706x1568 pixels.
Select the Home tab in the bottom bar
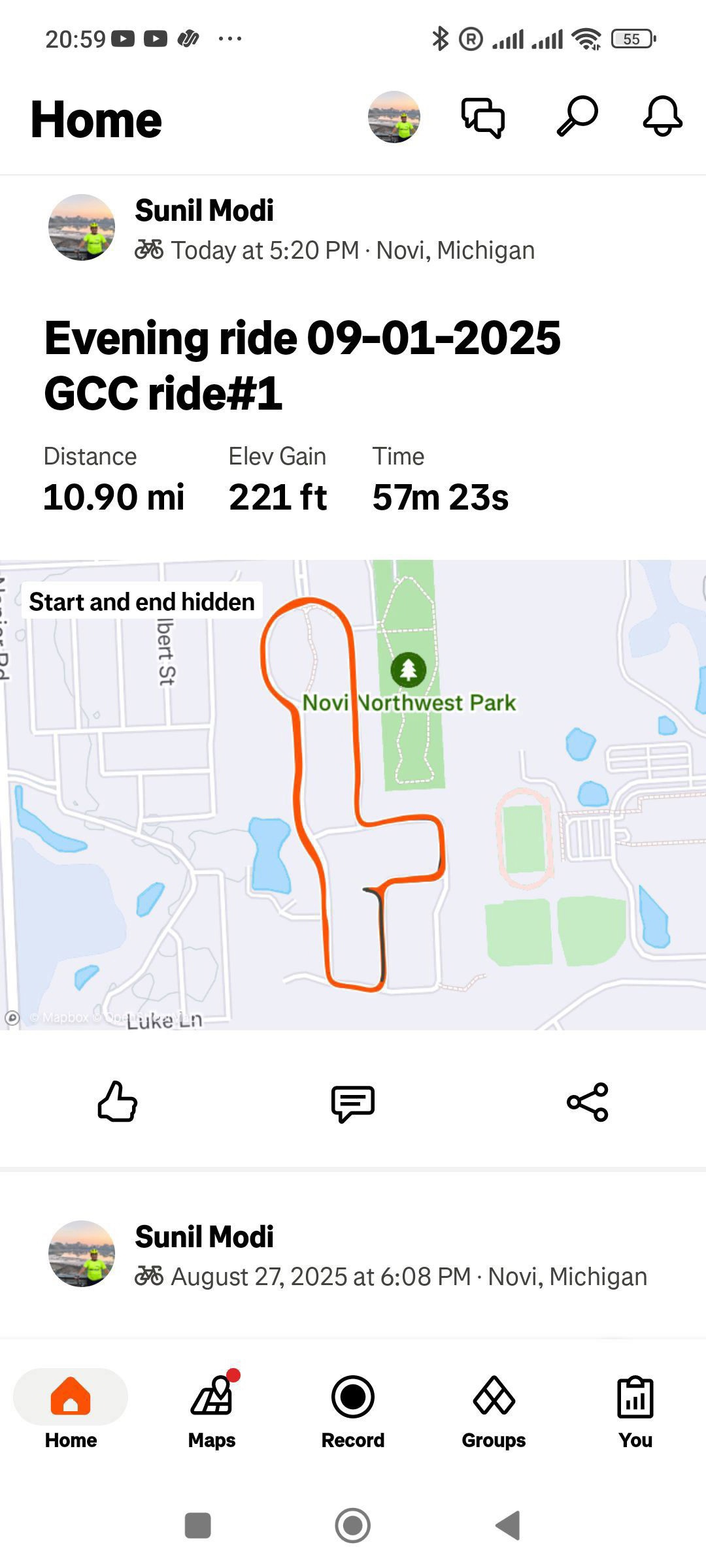point(71,1410)
